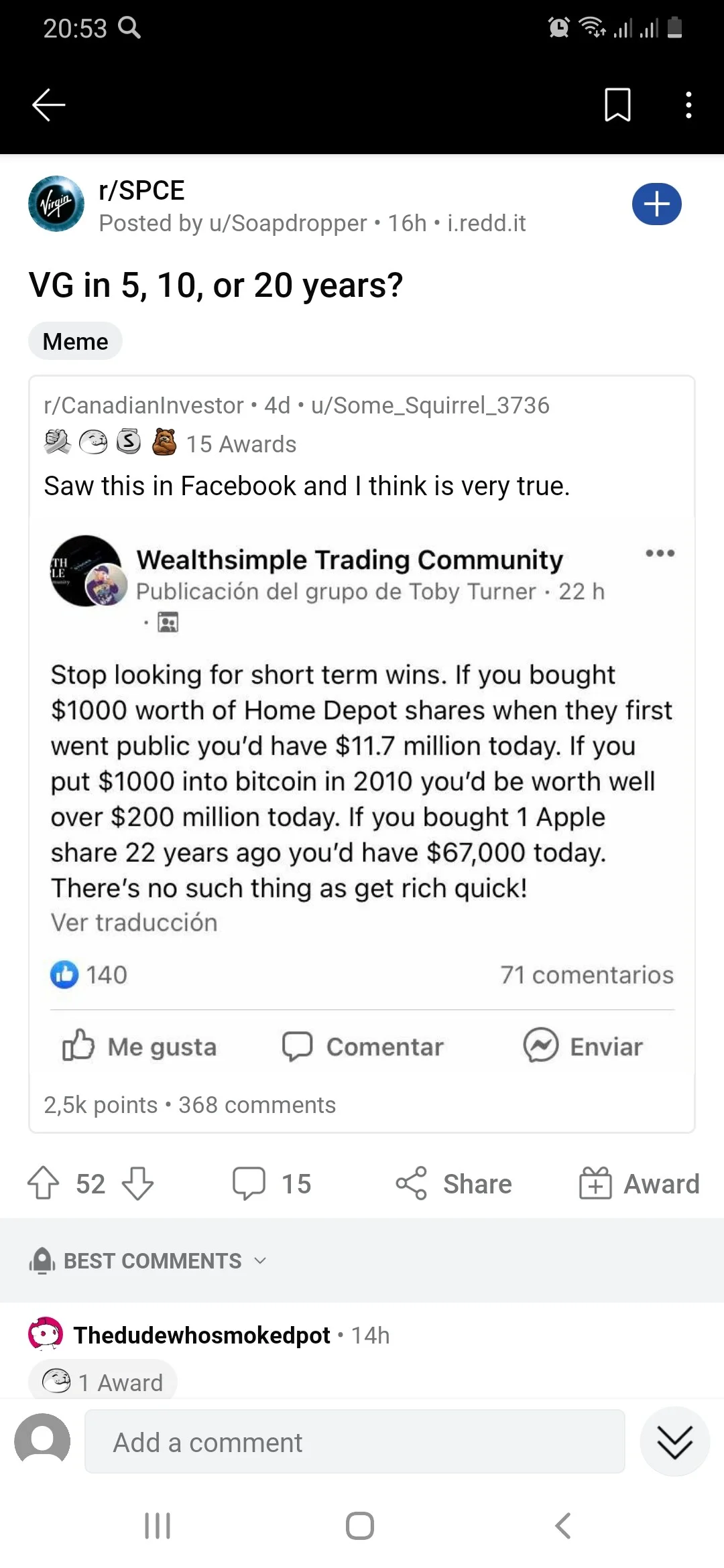Tap the Add a comment field
724x1568 pixels.
pyautogui.click(x=355, y=1442)
